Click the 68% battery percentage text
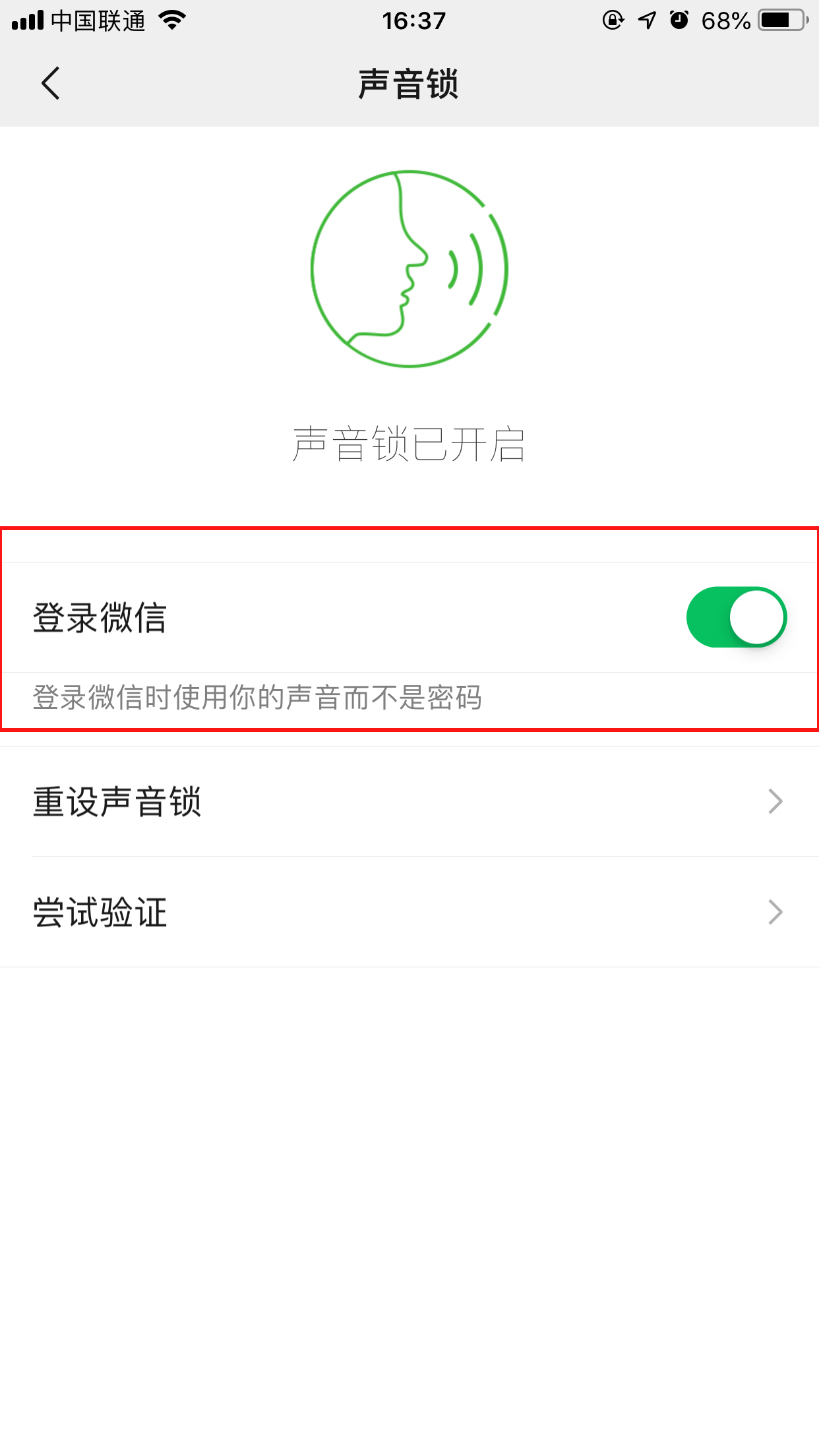Viewport: 819px width, 1456px height. [x=726, y=20]
